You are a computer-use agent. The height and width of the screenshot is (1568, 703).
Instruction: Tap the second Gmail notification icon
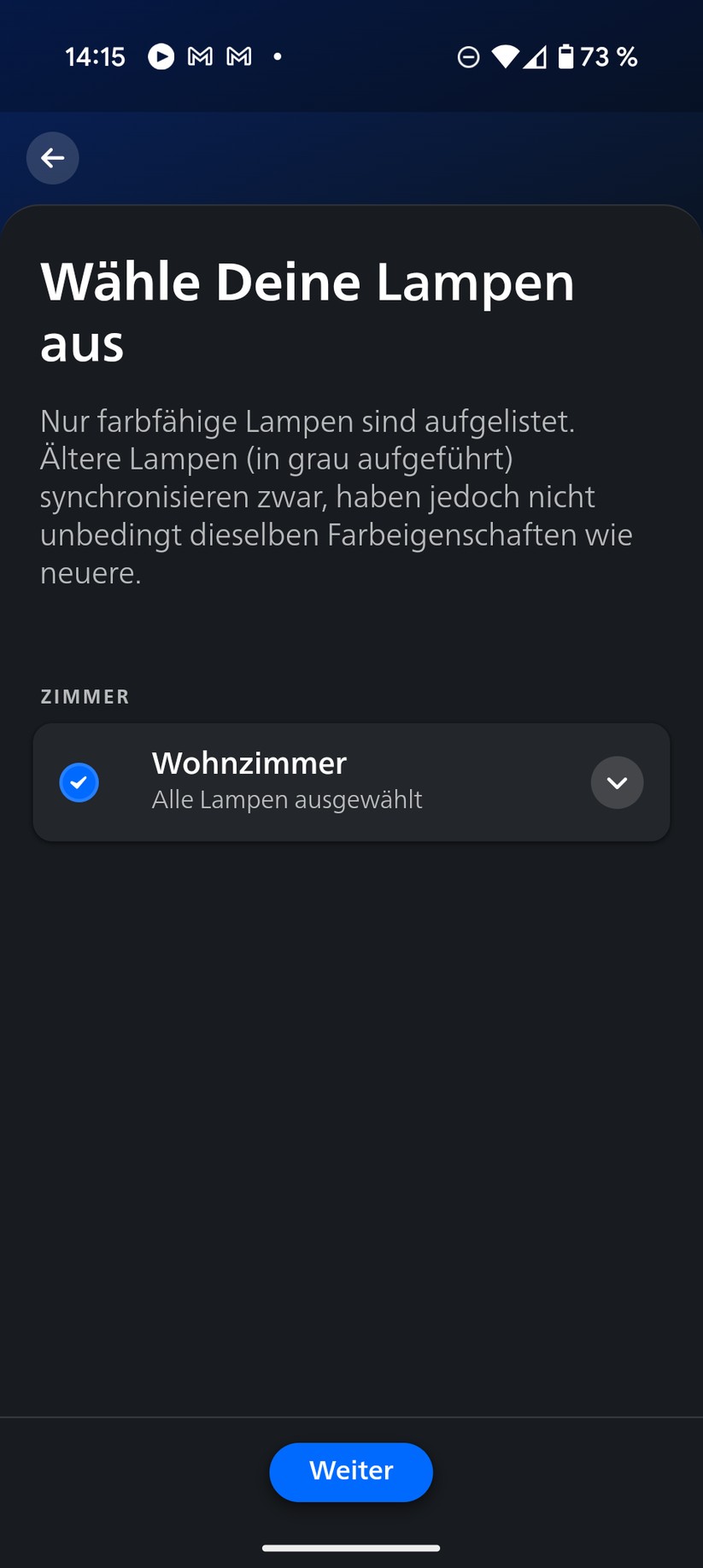coord(239,56)
